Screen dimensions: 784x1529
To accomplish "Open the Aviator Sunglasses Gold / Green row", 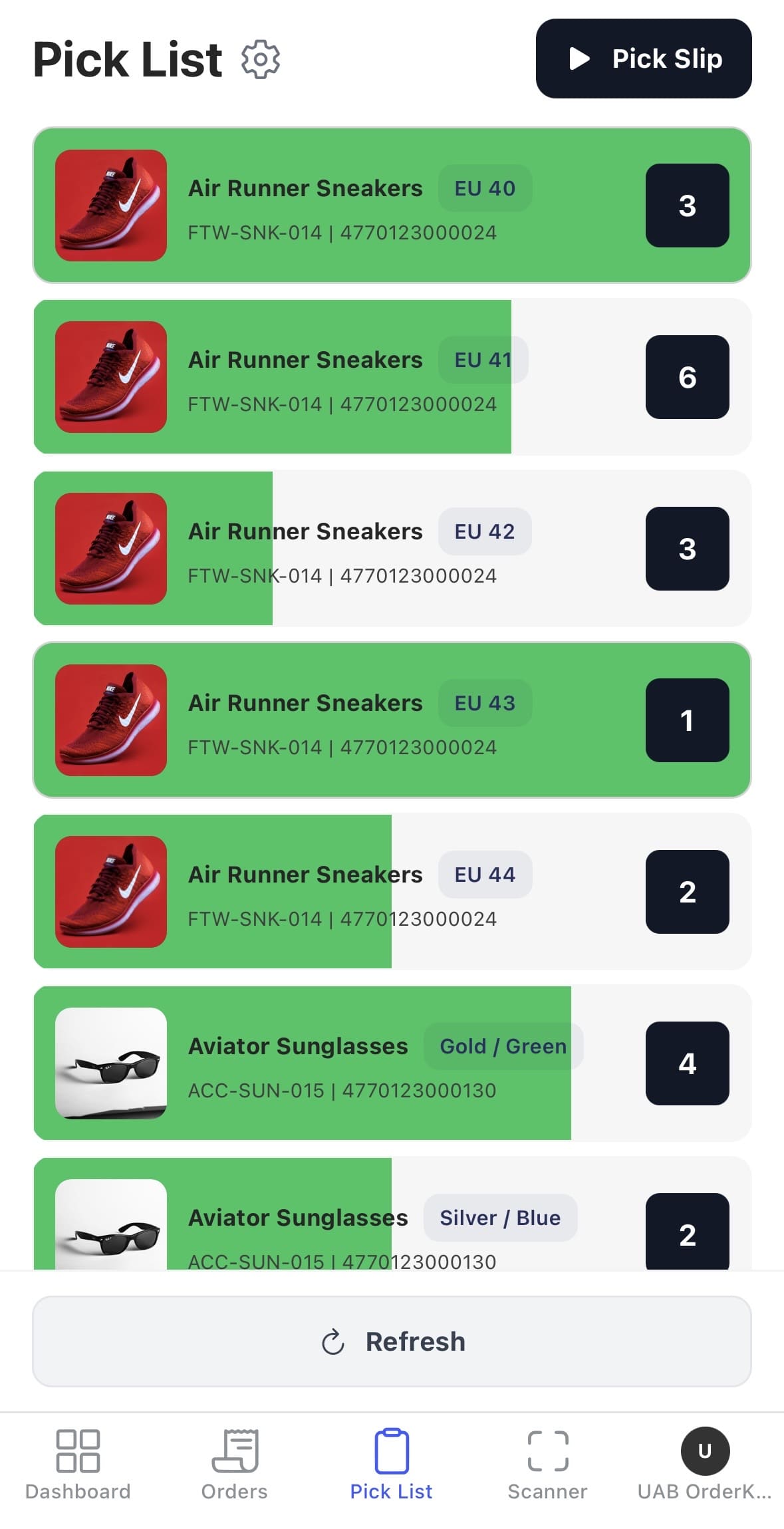I will pos(392,1063).
